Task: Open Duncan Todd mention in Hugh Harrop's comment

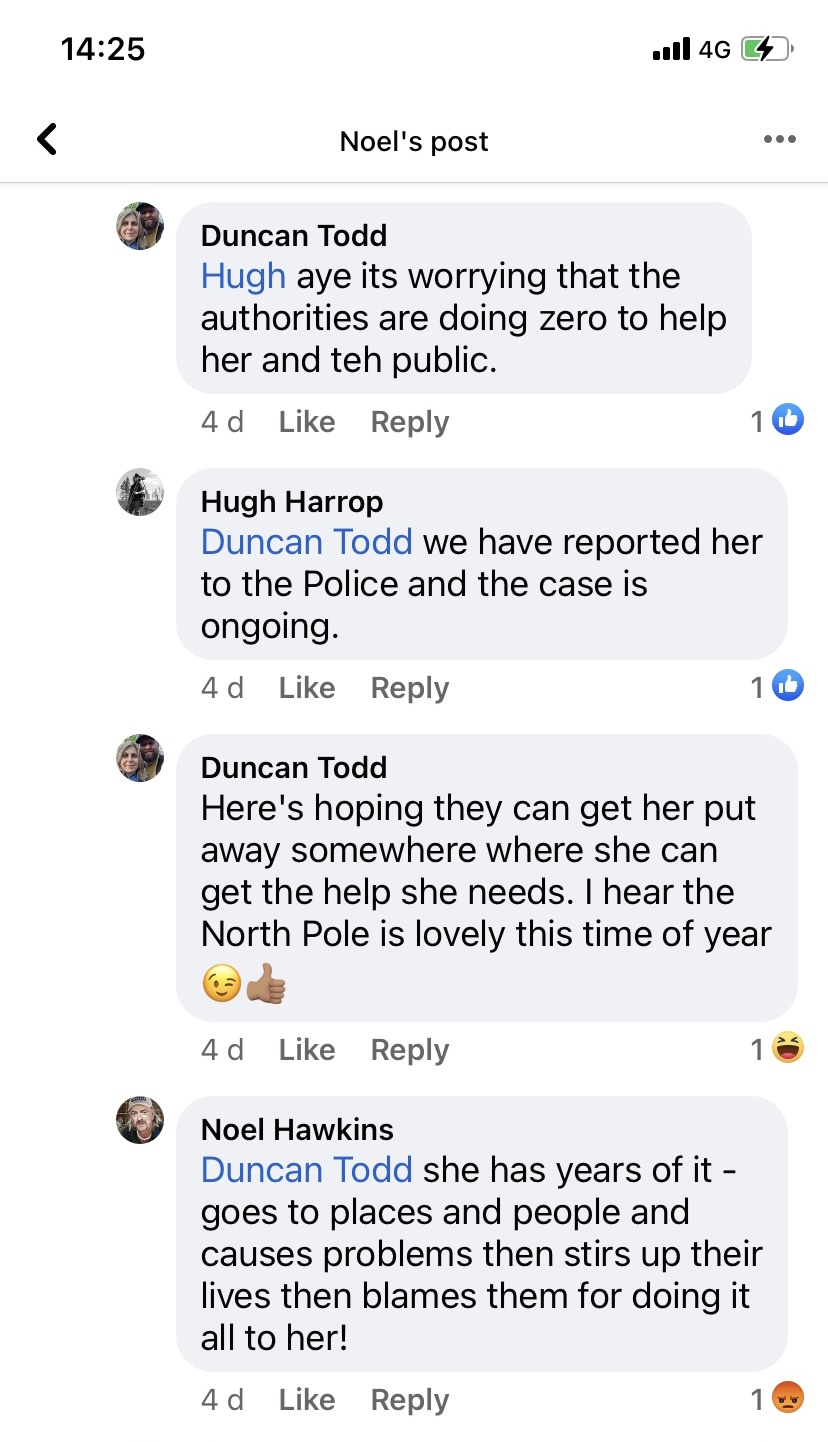Action: click(306, 542)
